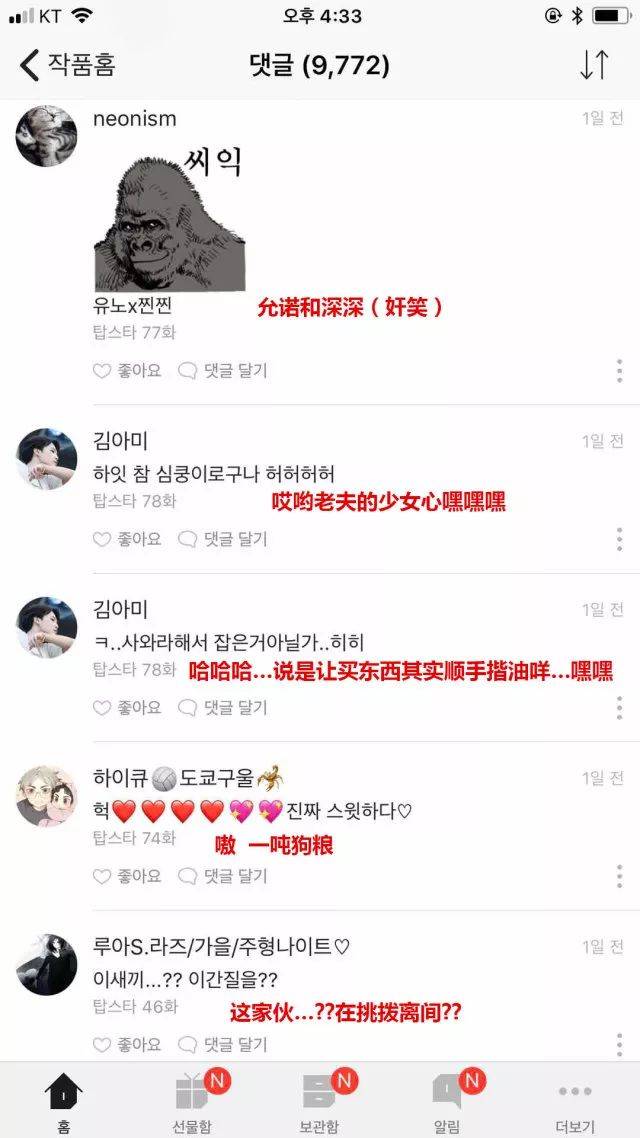Like 김아미's comment starting with 하잇
This screenshot has height=1138, width=640.
pos(127,539)
